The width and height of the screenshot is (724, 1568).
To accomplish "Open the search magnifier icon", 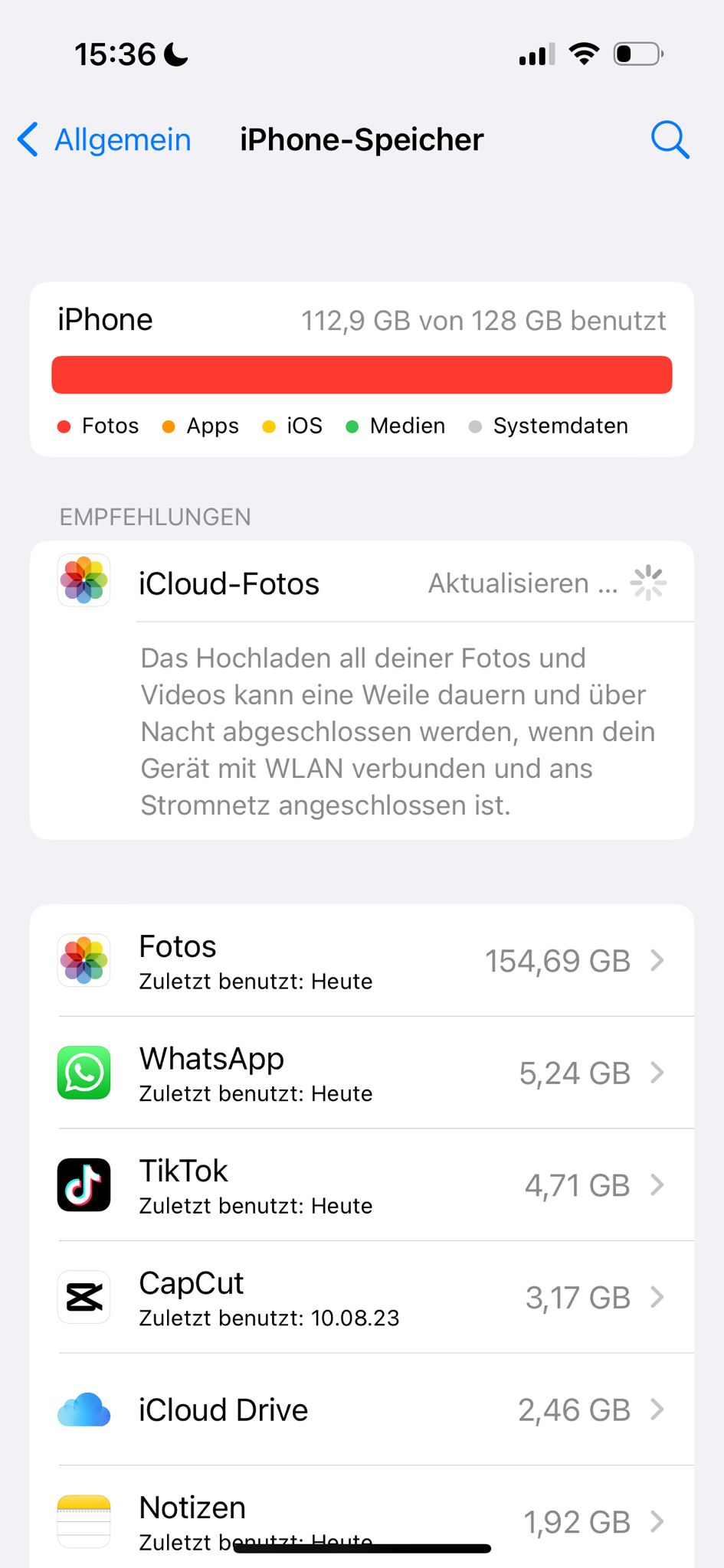I will point(670,140).
